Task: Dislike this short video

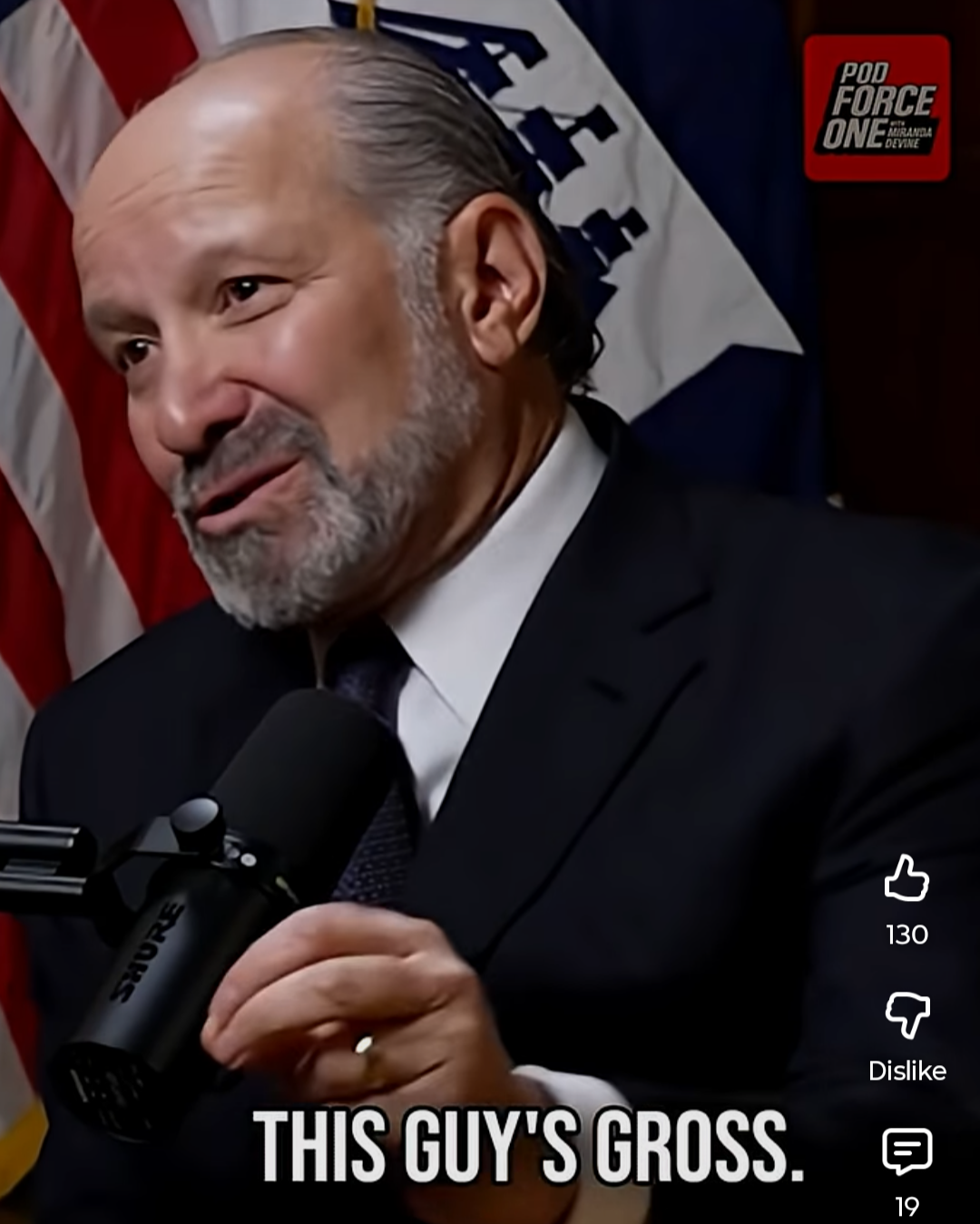Action: (906, 1013)
